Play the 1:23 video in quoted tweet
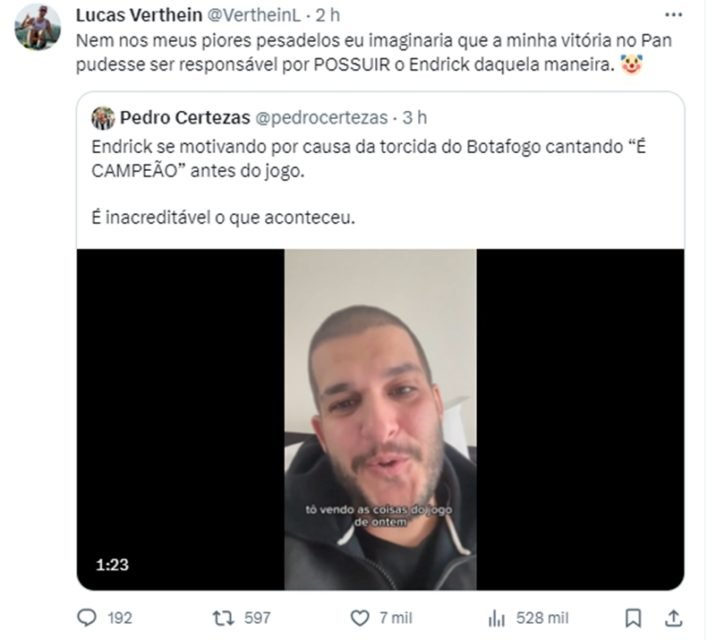Viewport: 716px width, 640px height. [380, 419]
